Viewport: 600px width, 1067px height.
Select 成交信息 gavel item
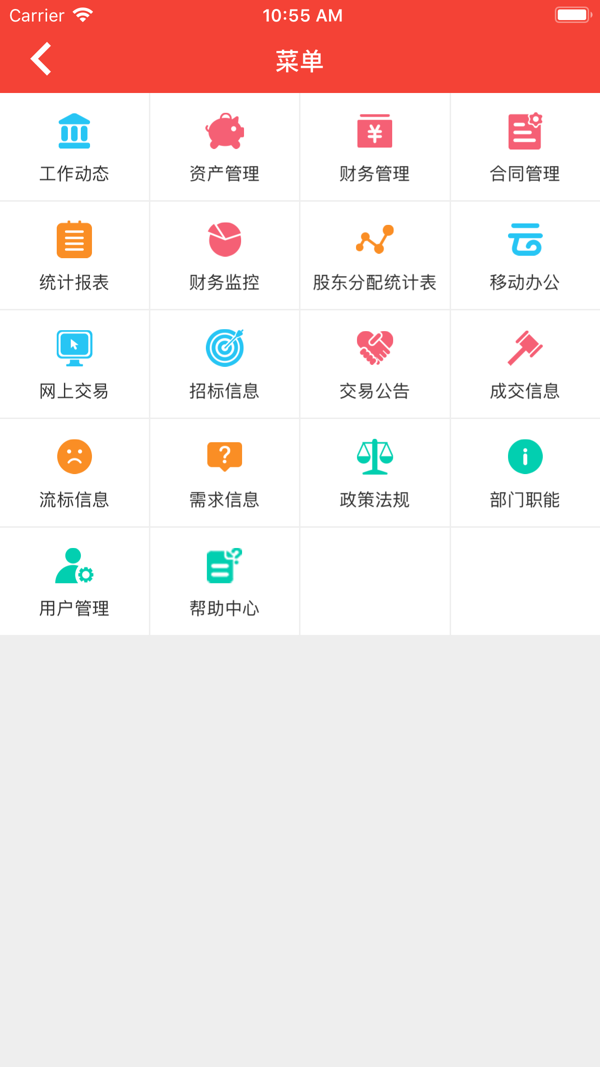click(x=525, y=364)
